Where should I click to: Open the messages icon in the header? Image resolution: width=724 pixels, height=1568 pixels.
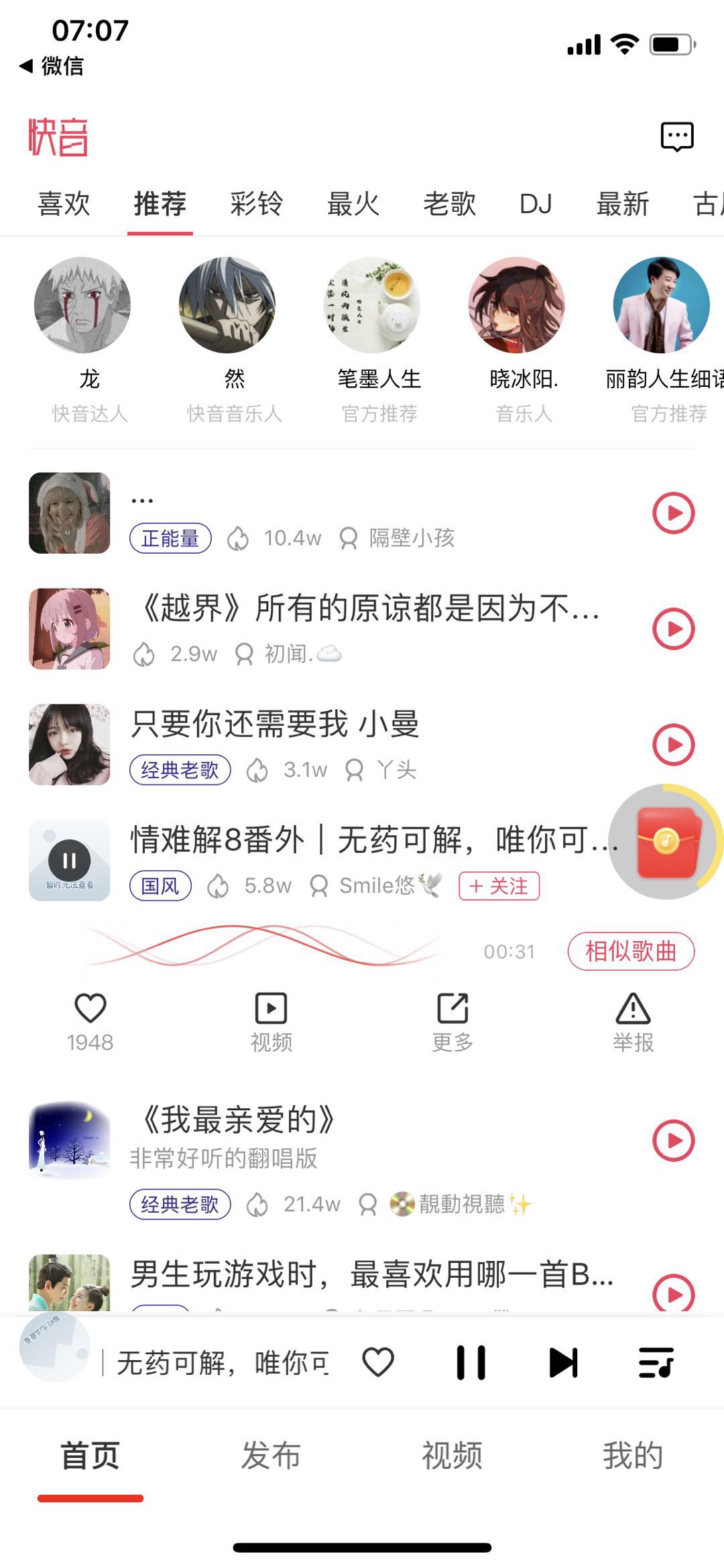click(676, 136)
